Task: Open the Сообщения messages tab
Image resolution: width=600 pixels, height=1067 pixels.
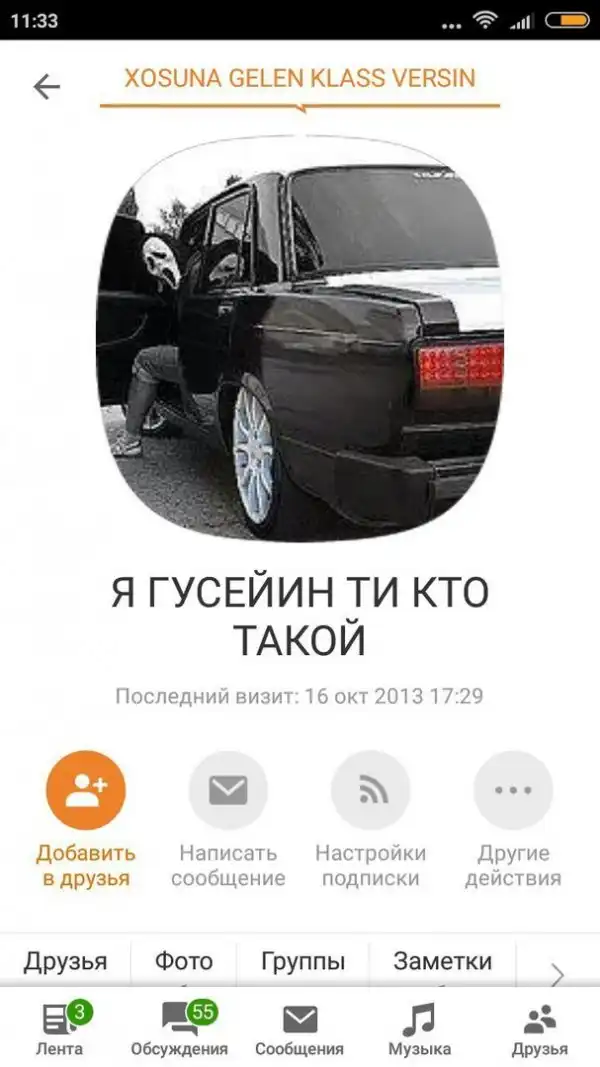Action: (299, 1030)
